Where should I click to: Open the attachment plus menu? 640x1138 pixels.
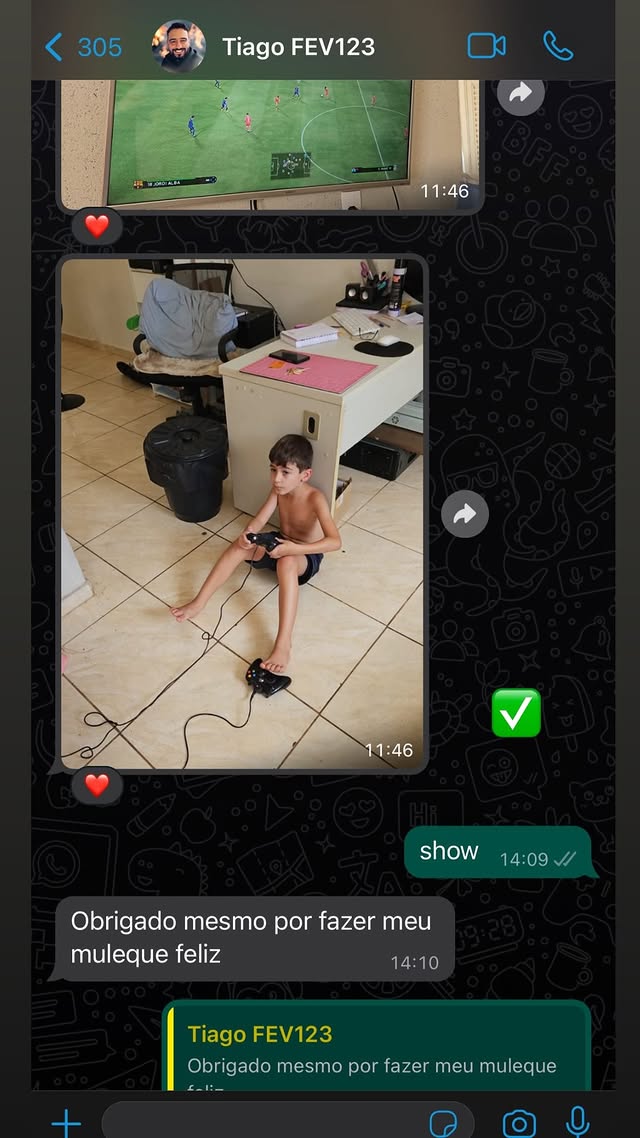66,1122
